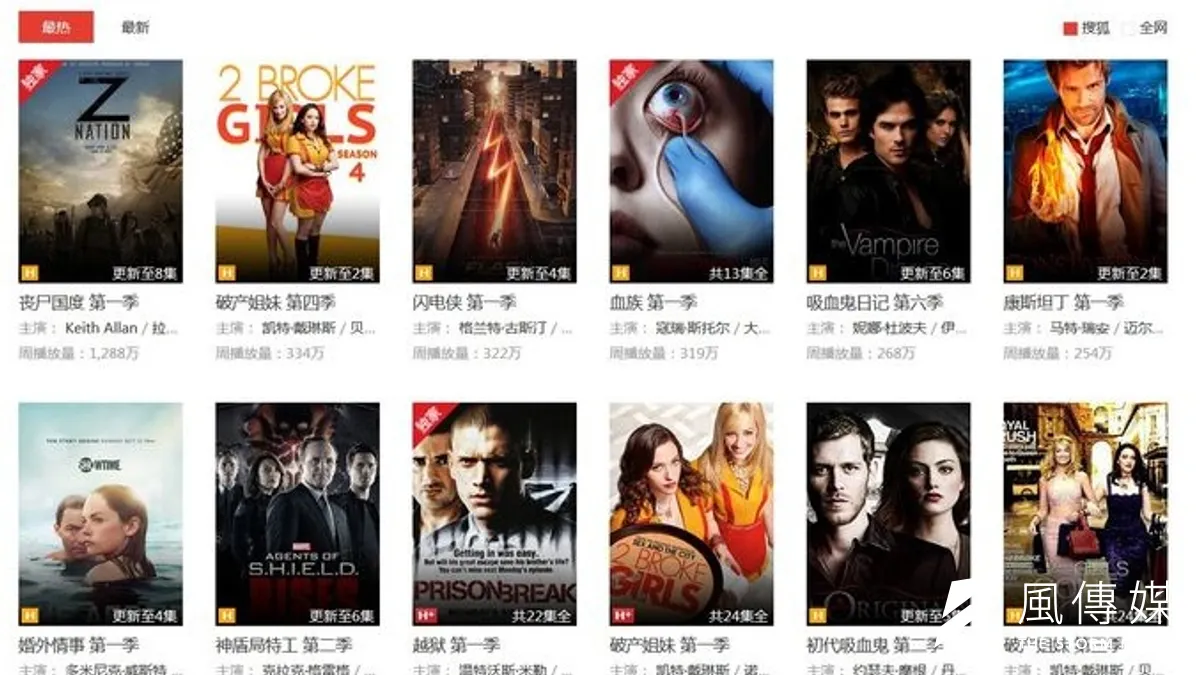Viewport: 1200px width, 675px height.
Task: Open 神盾局特工 第二季 poster
Action: 297,514
